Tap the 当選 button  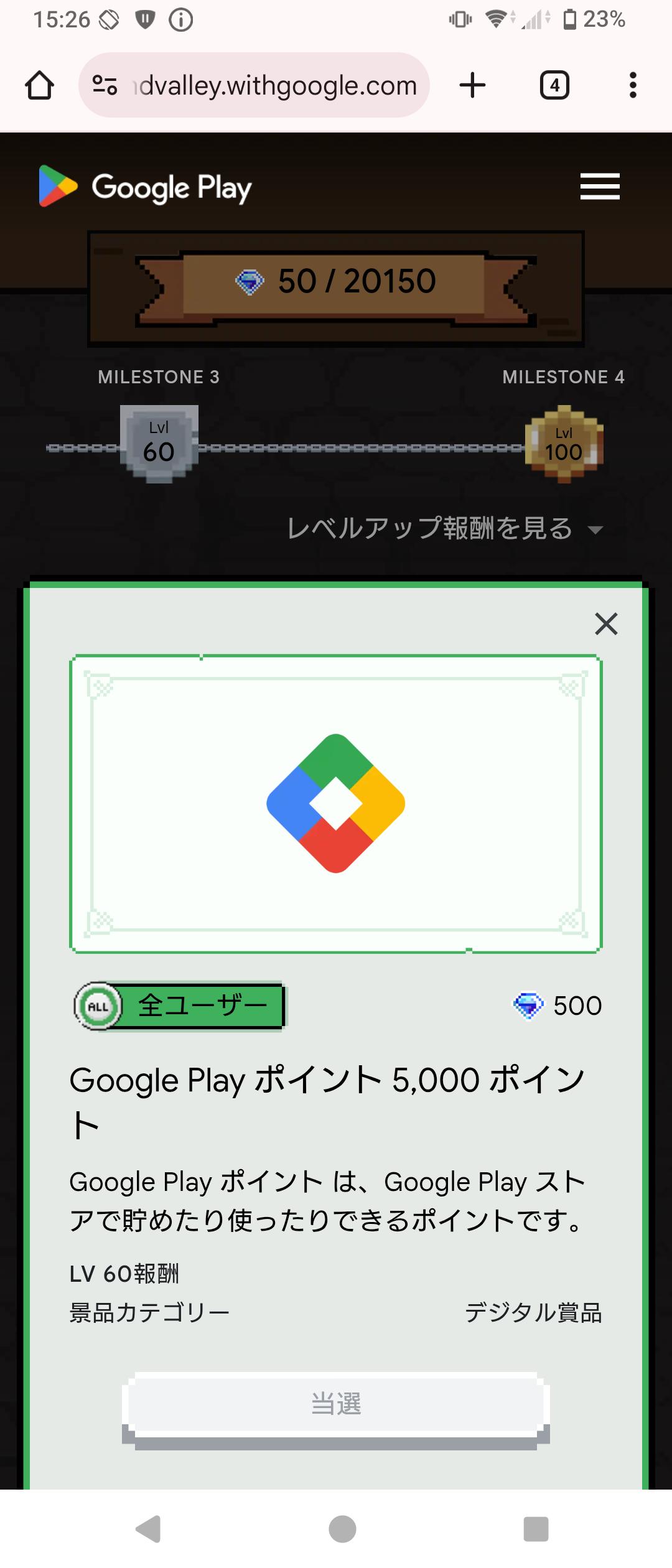coord(336,1404)
